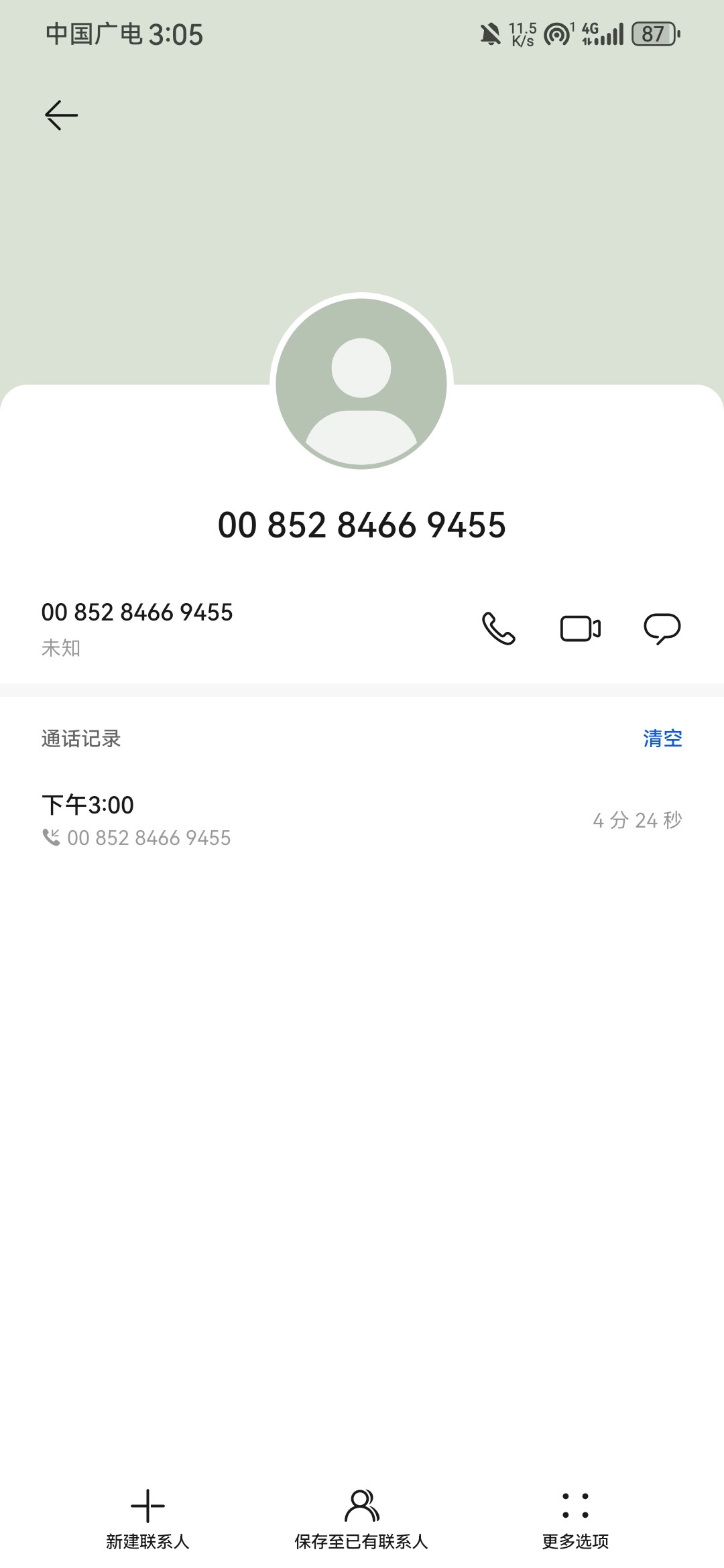Send a message to this number
This screenshot has height=1568, width=724.
pos(662,629)
